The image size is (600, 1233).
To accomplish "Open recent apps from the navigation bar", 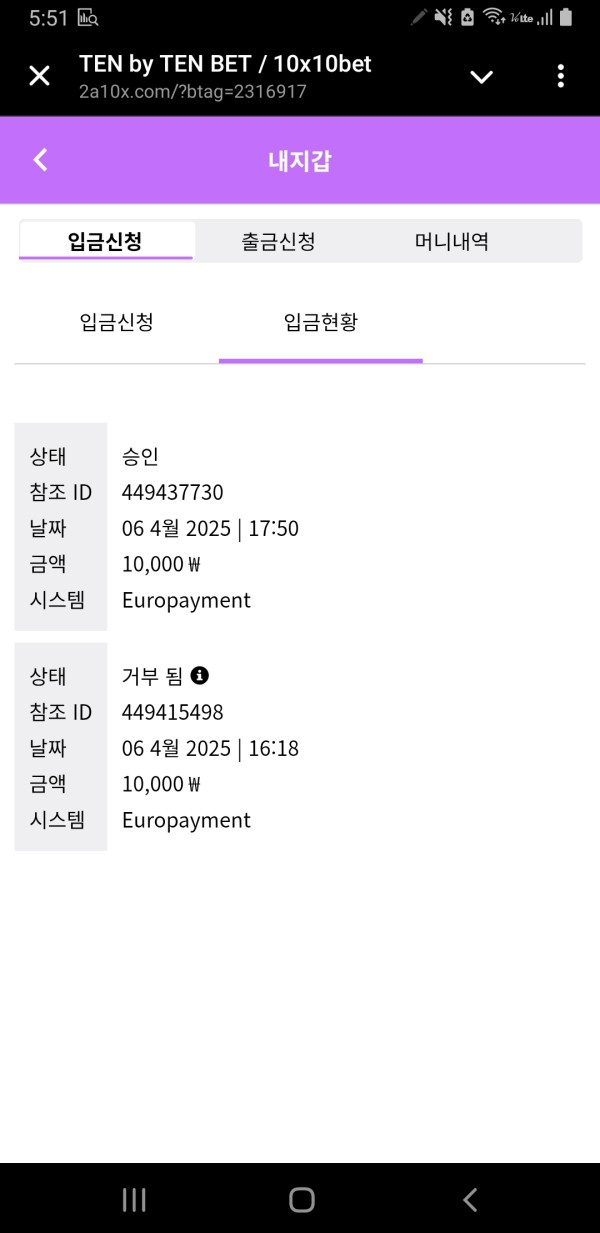I will 134,1199.
